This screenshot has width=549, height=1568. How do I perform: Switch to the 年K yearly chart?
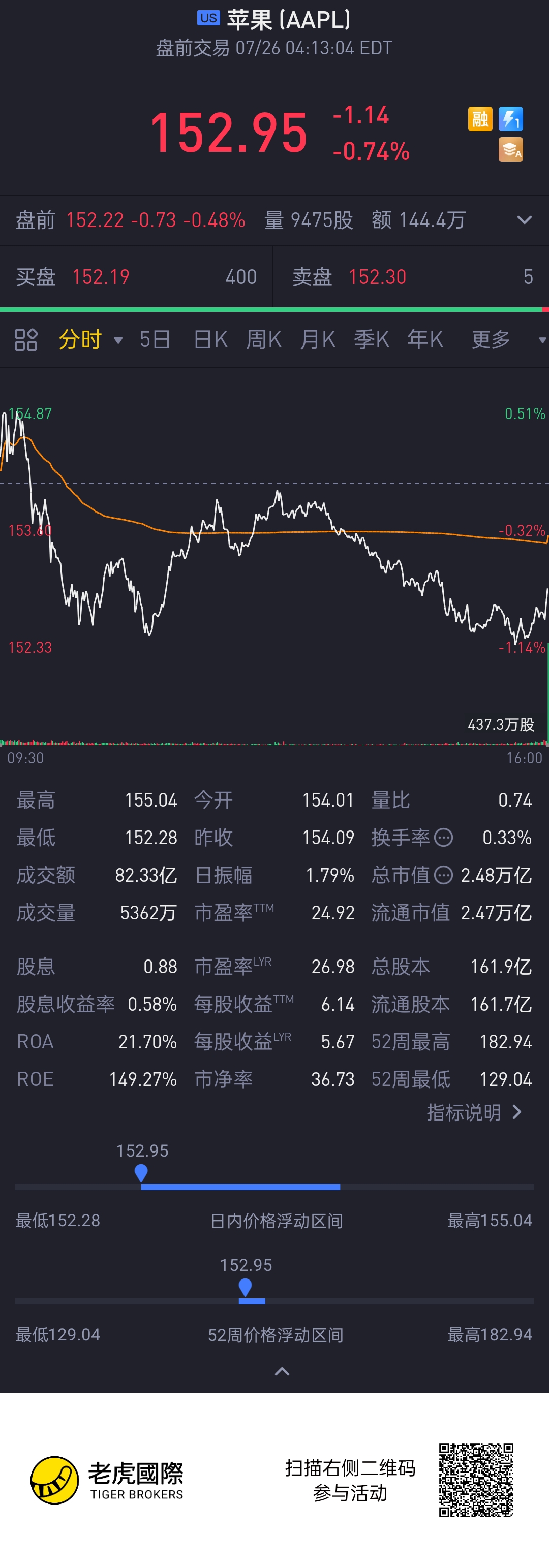point(424,340)
